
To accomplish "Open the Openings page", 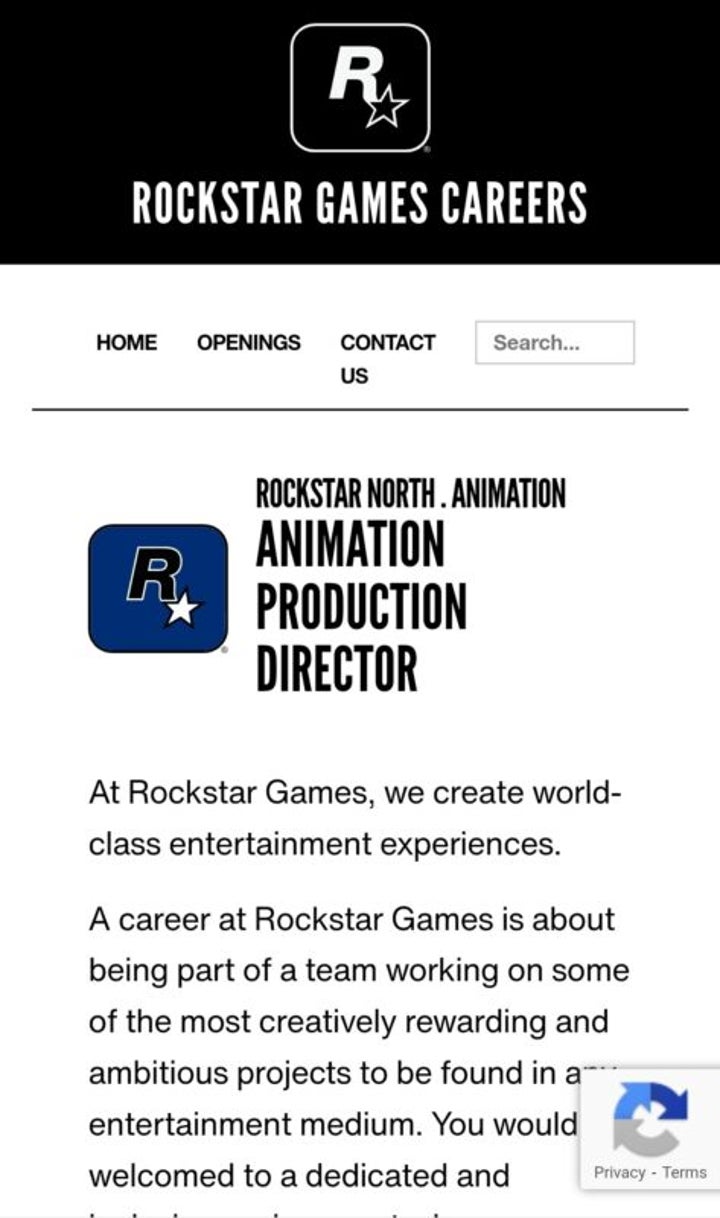I will coord(248,343).
